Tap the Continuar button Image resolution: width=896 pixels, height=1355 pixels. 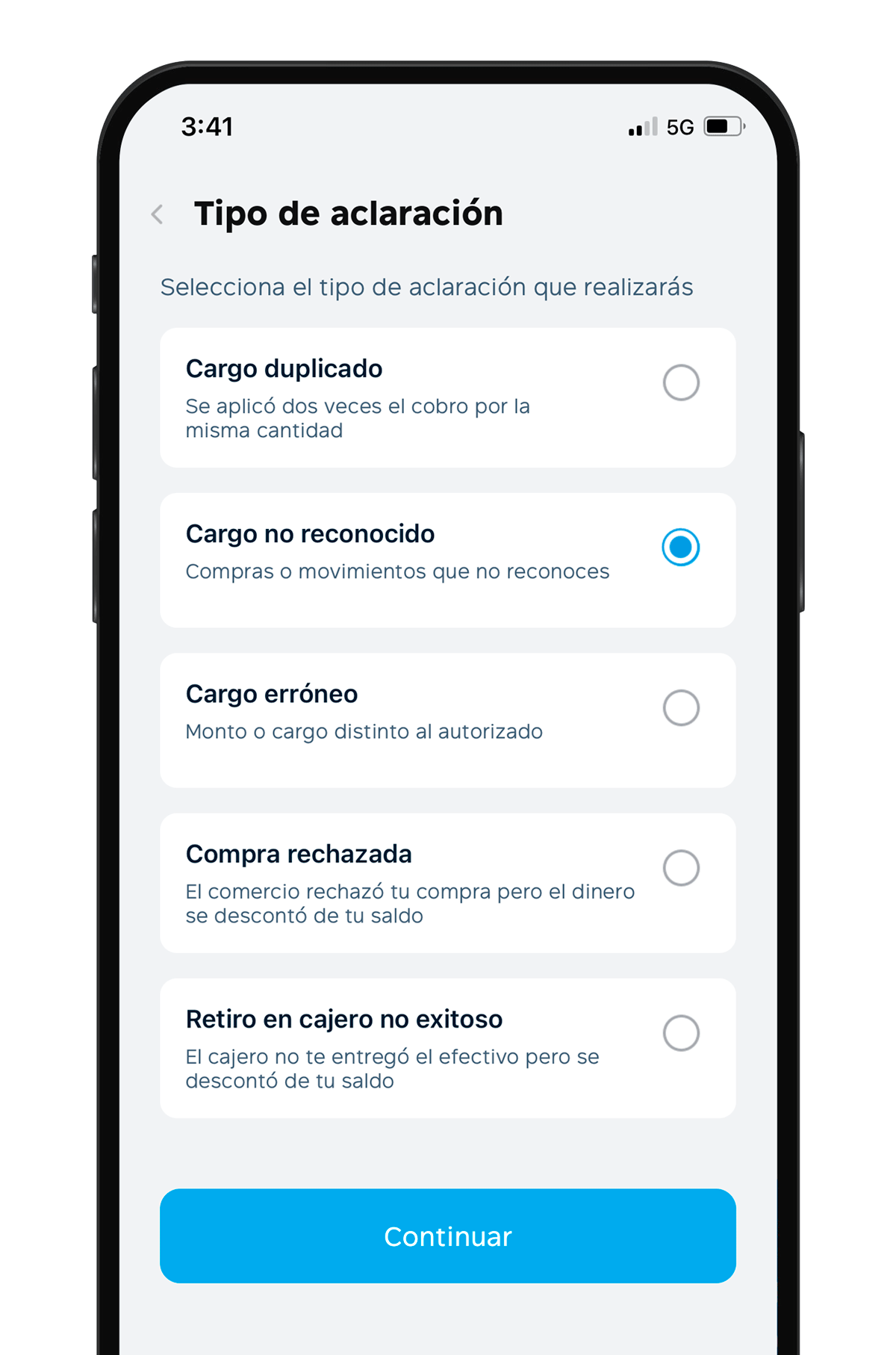coord(447,1235)
